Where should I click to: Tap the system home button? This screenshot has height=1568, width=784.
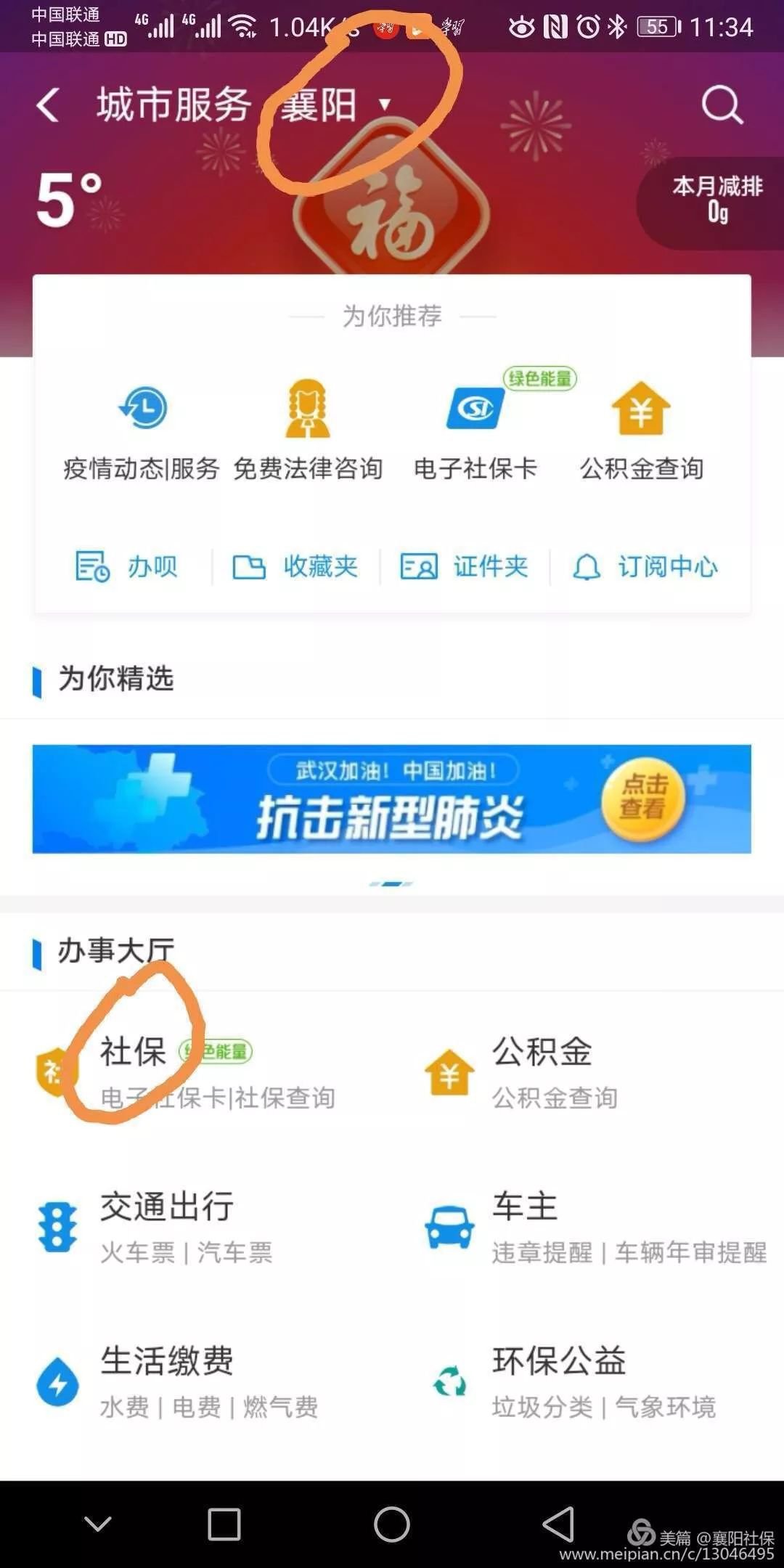(x=392, y=1524)
